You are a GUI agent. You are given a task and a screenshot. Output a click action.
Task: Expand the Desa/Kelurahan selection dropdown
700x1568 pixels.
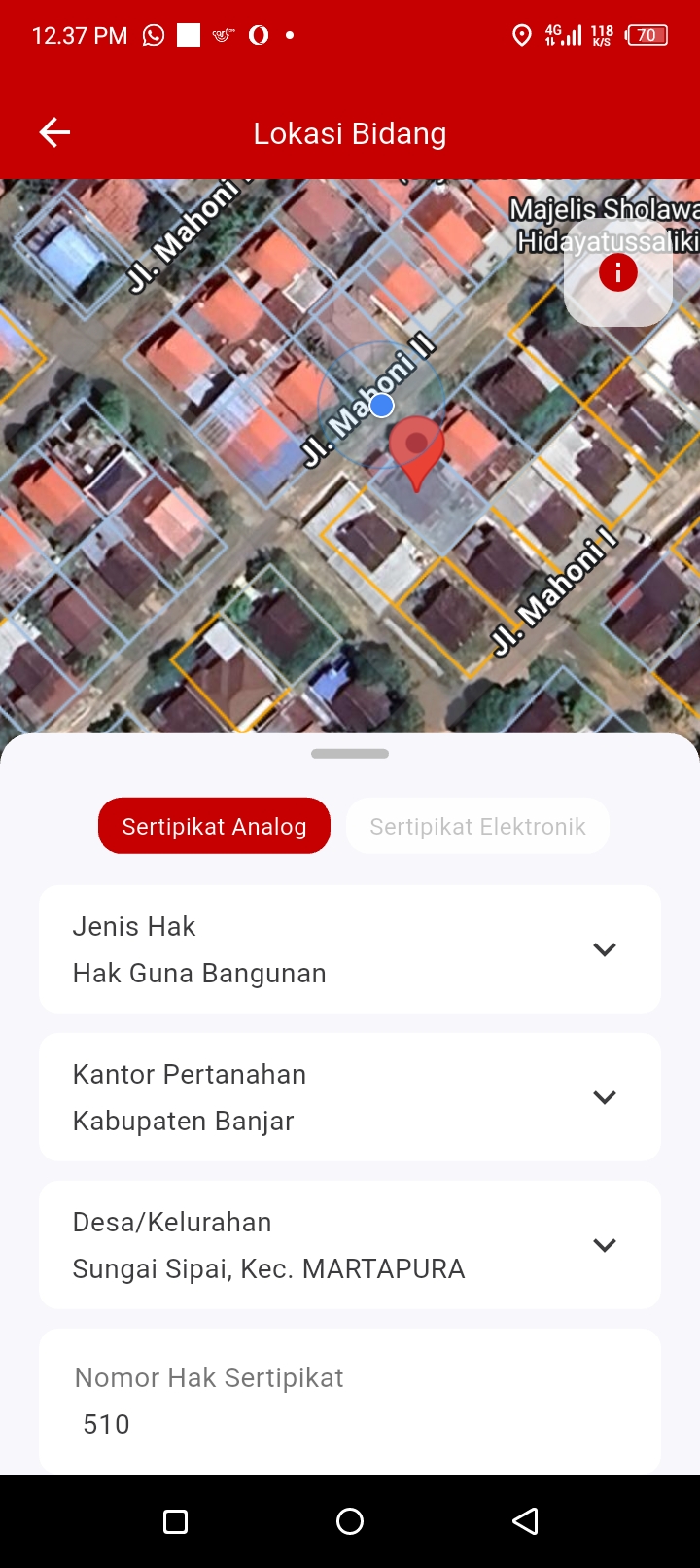604,1245
